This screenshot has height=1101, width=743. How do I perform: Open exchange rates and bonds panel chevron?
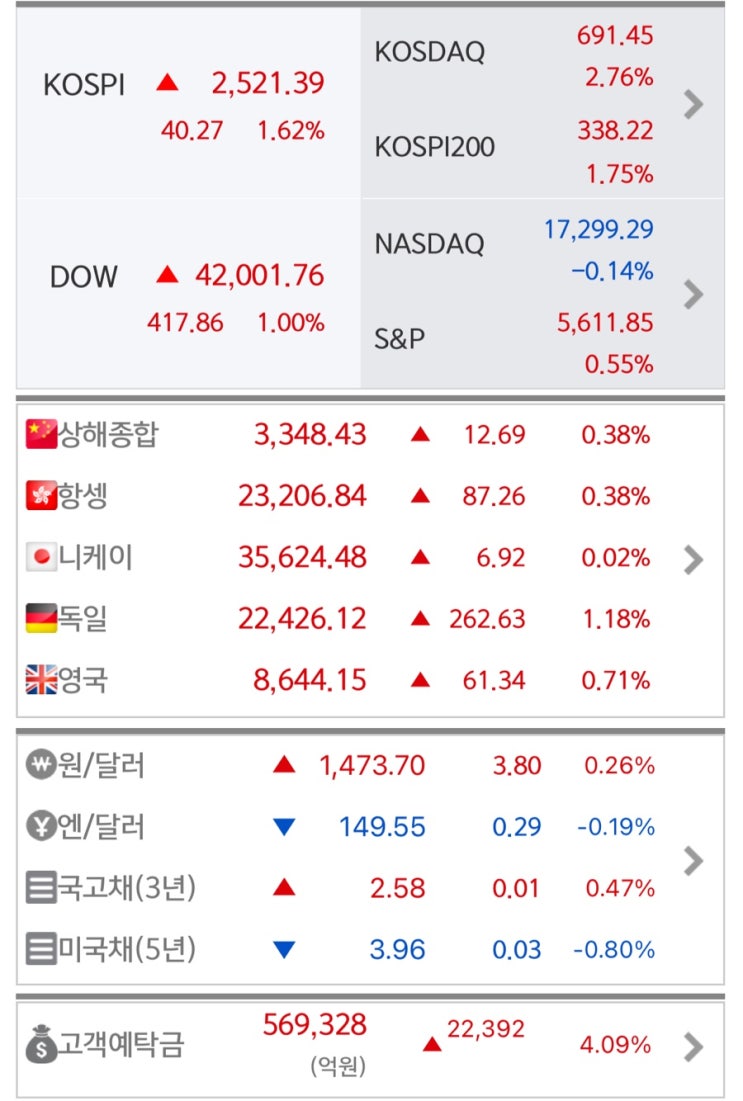coord(693,860)
